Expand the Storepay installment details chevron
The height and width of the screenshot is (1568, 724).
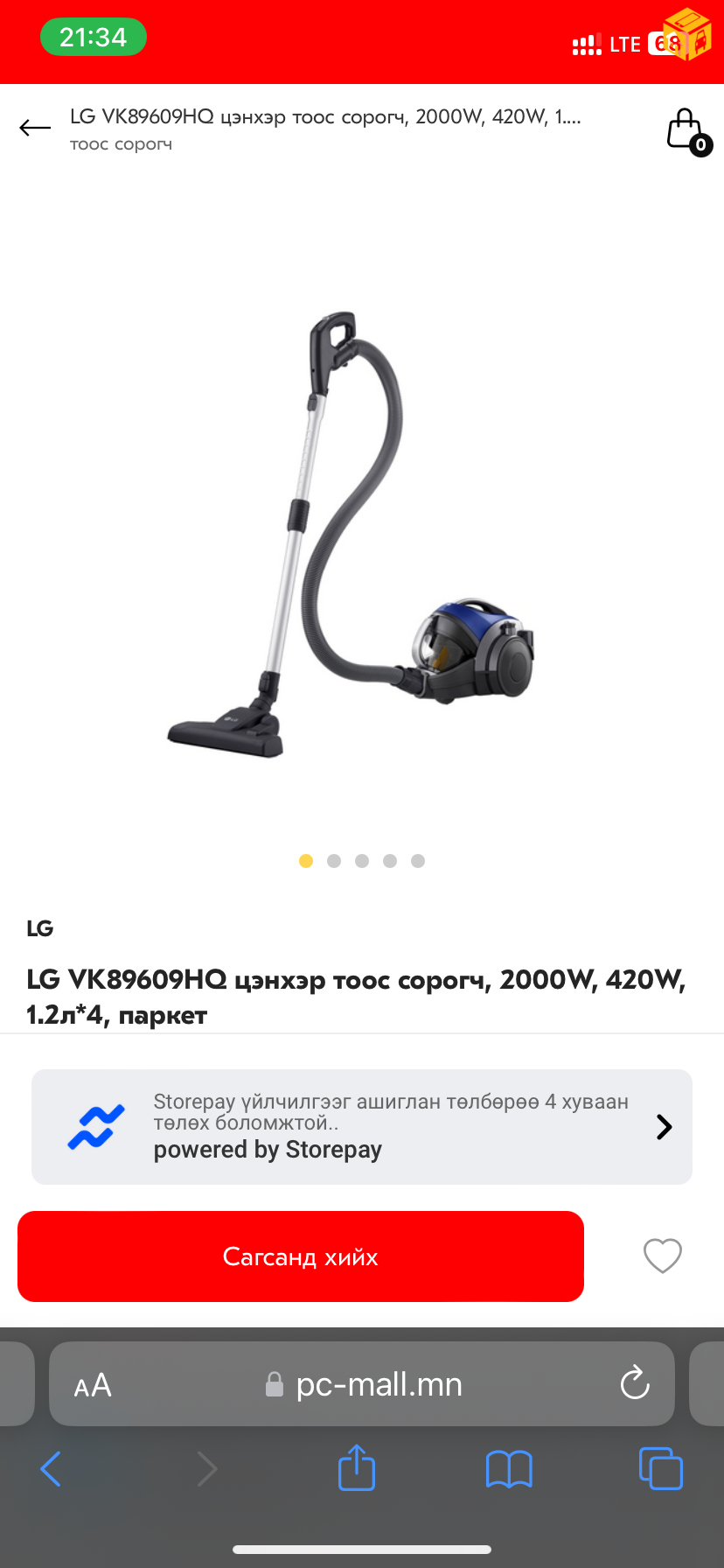664,1127
